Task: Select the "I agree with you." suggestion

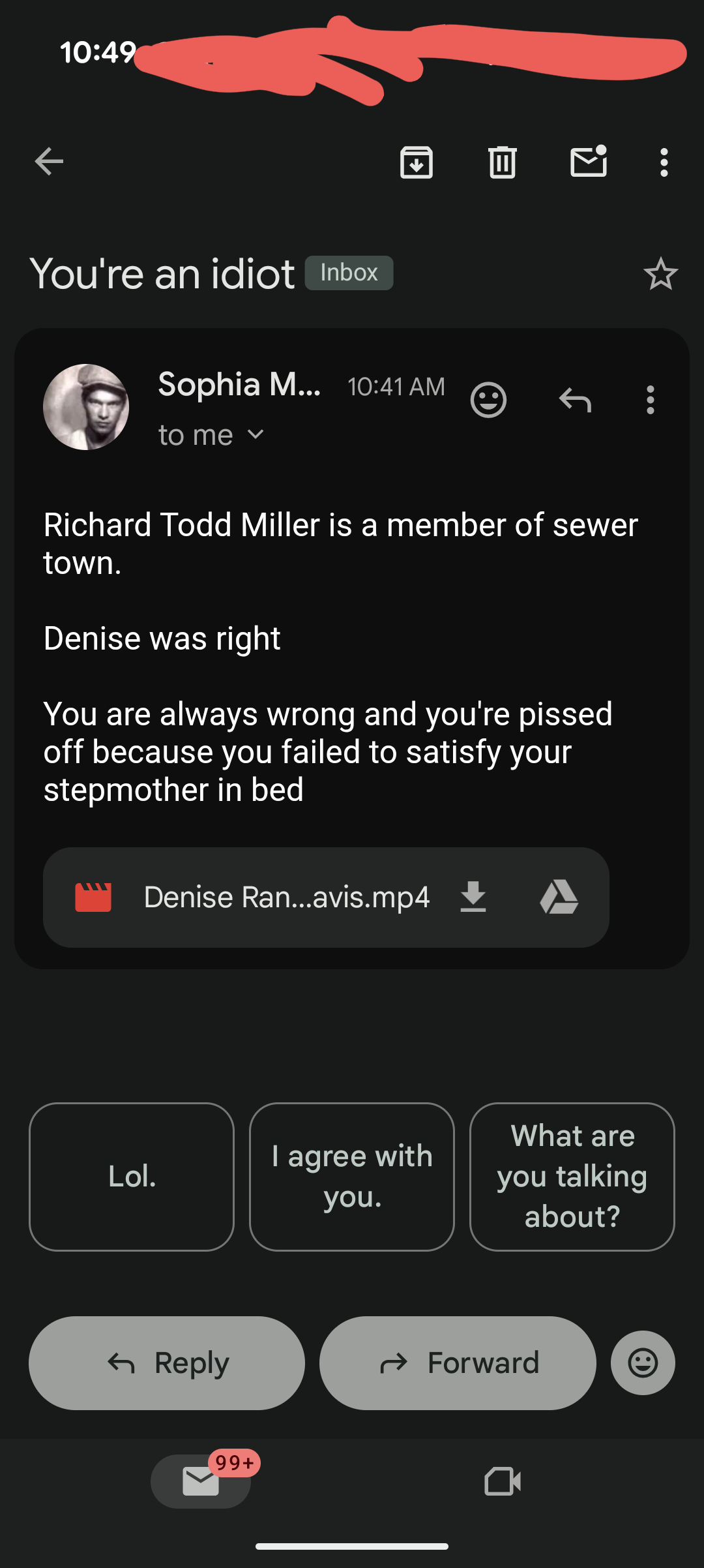Action: tap(352, 1177)
